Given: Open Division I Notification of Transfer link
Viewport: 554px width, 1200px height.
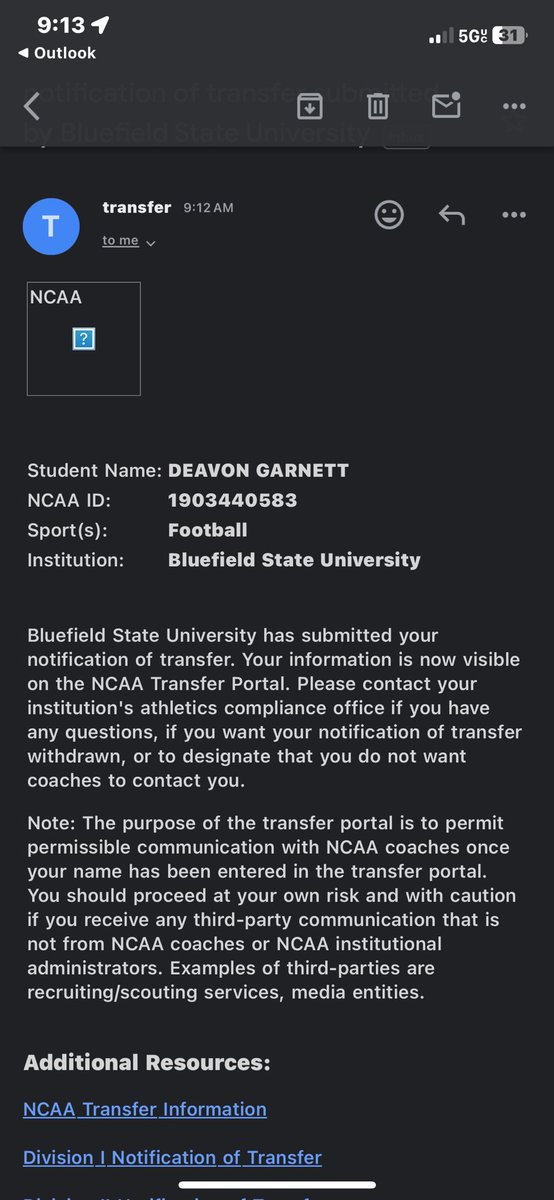Looking at the screenshot, I should pyautogui.click(x=172, y=1158).
